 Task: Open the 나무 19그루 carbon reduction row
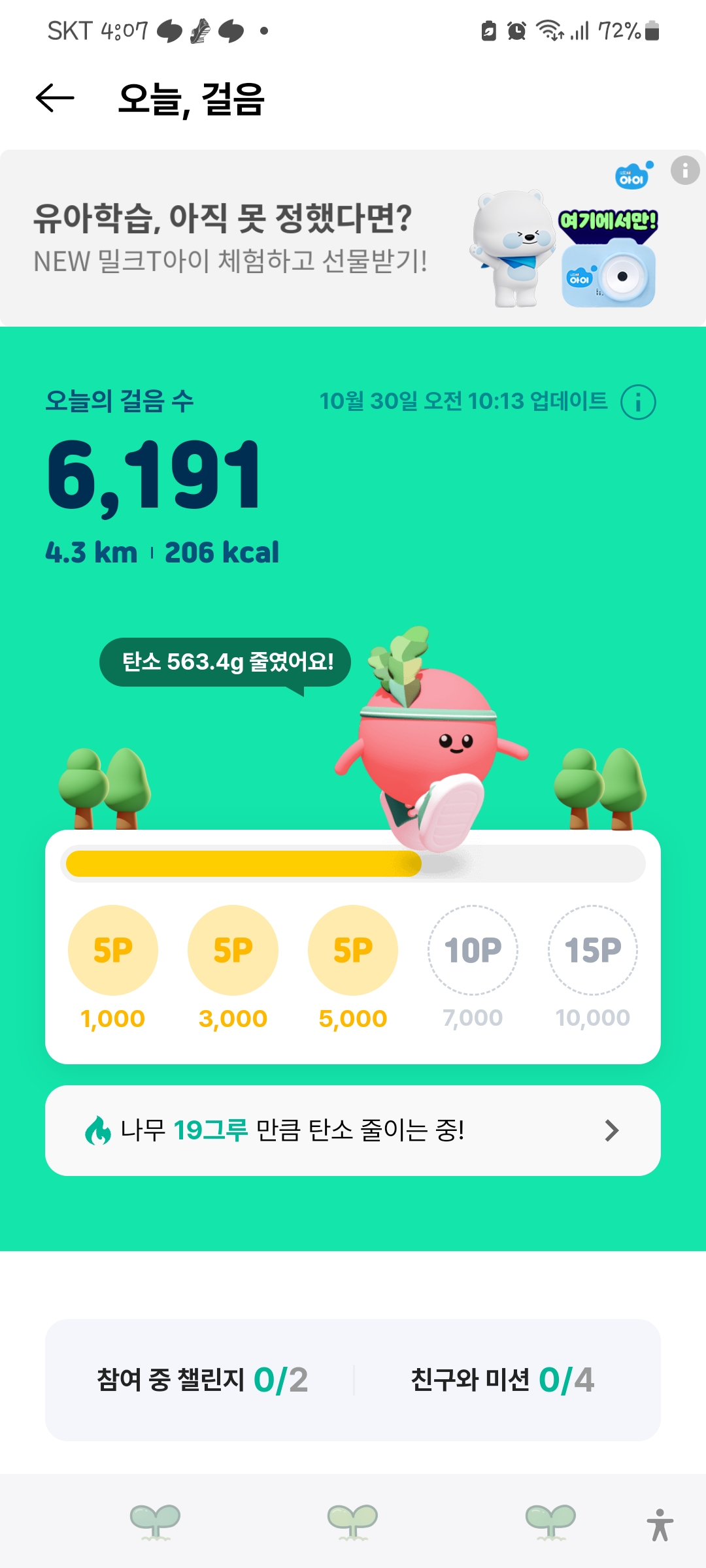click(x=353, y=1130)
